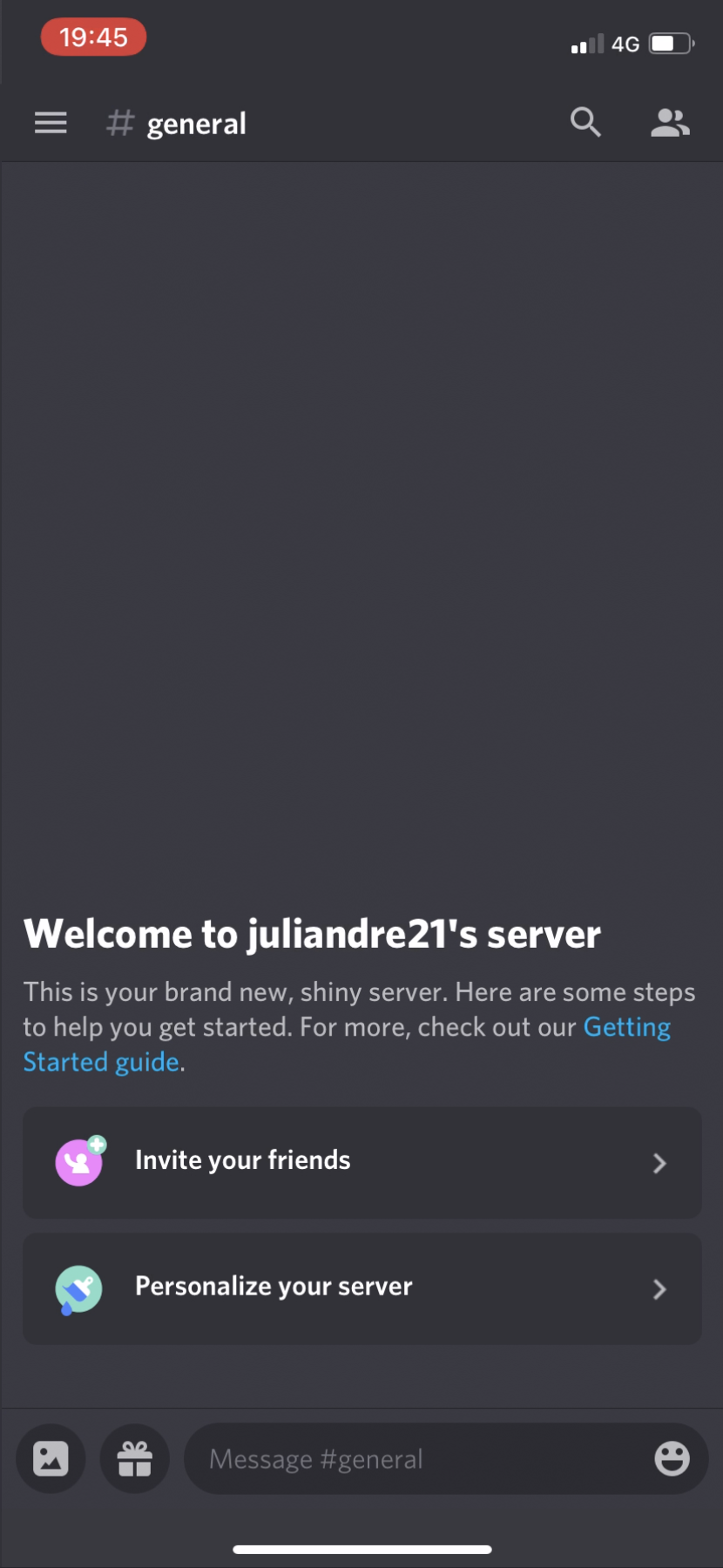Open the media attachment picker
This screenshot has width=723, height=1568.
[50, 1458]
